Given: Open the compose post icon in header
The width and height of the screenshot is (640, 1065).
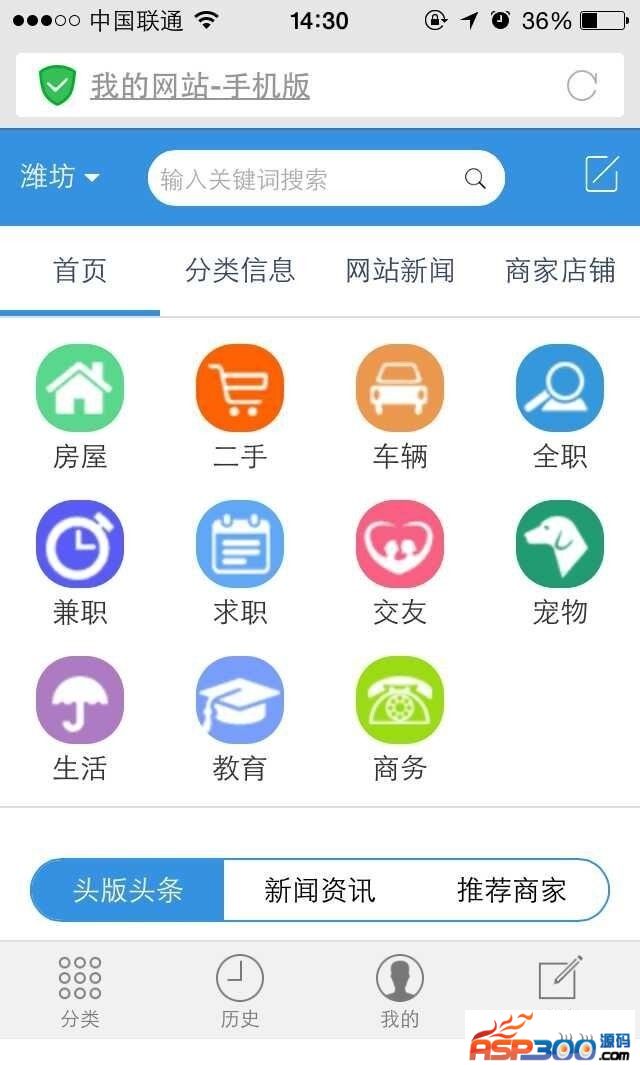Looking at the screenshot, I should (x=602, y=174).
